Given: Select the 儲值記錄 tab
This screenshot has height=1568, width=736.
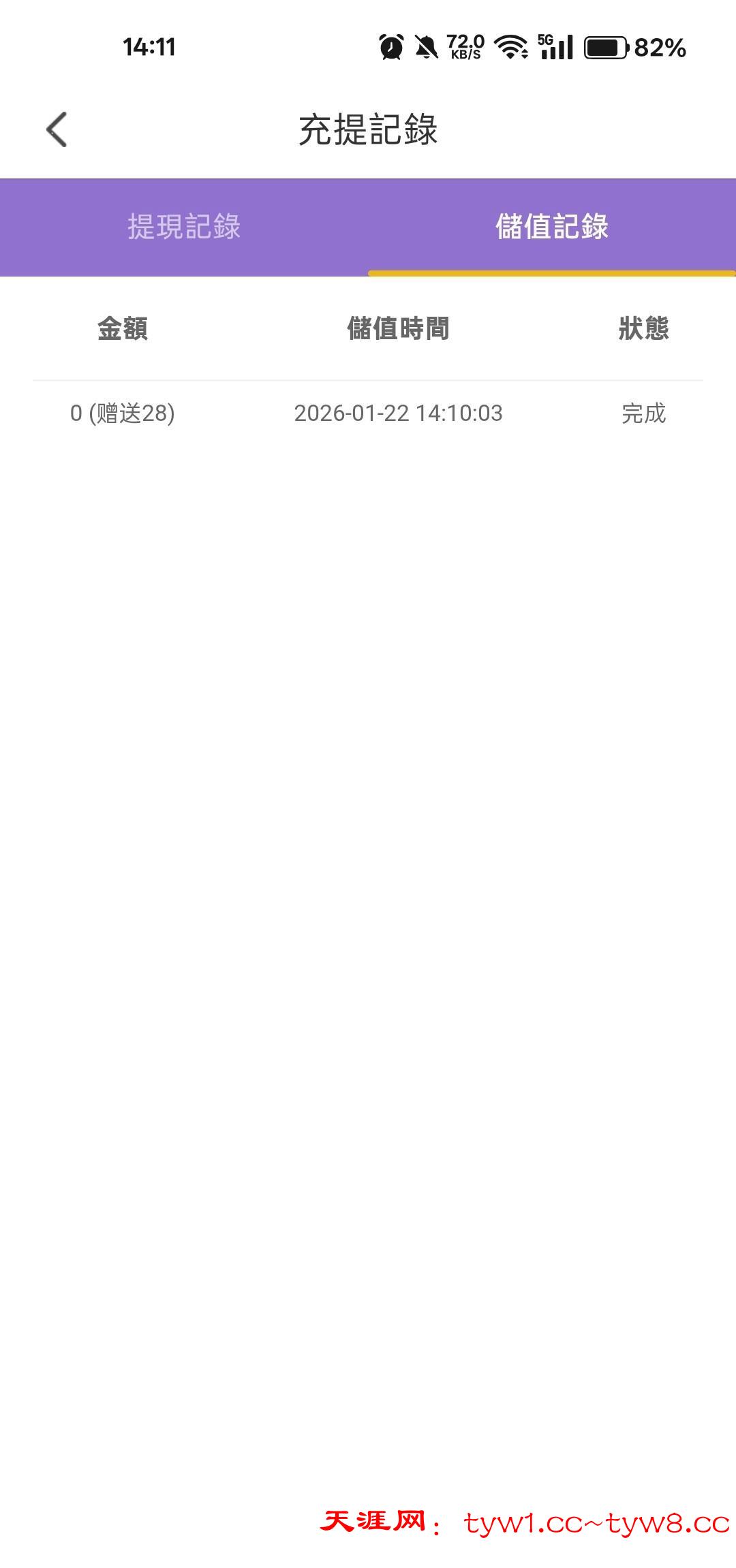Looking at the screenshot, I should click(x=551, y=227).
